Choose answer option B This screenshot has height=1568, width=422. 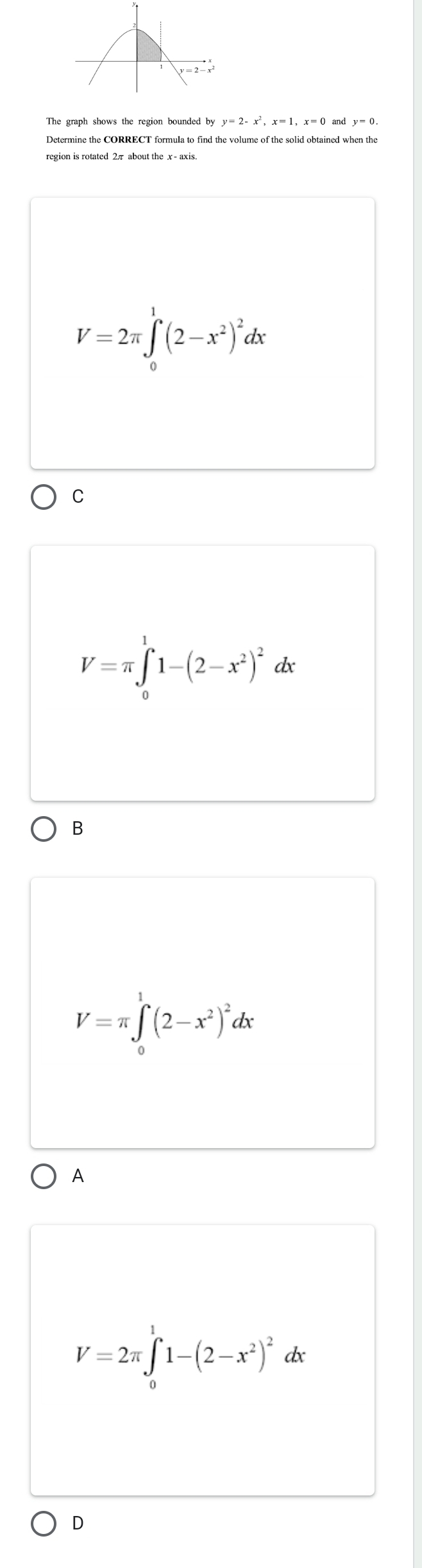click(x=44, y=828)
